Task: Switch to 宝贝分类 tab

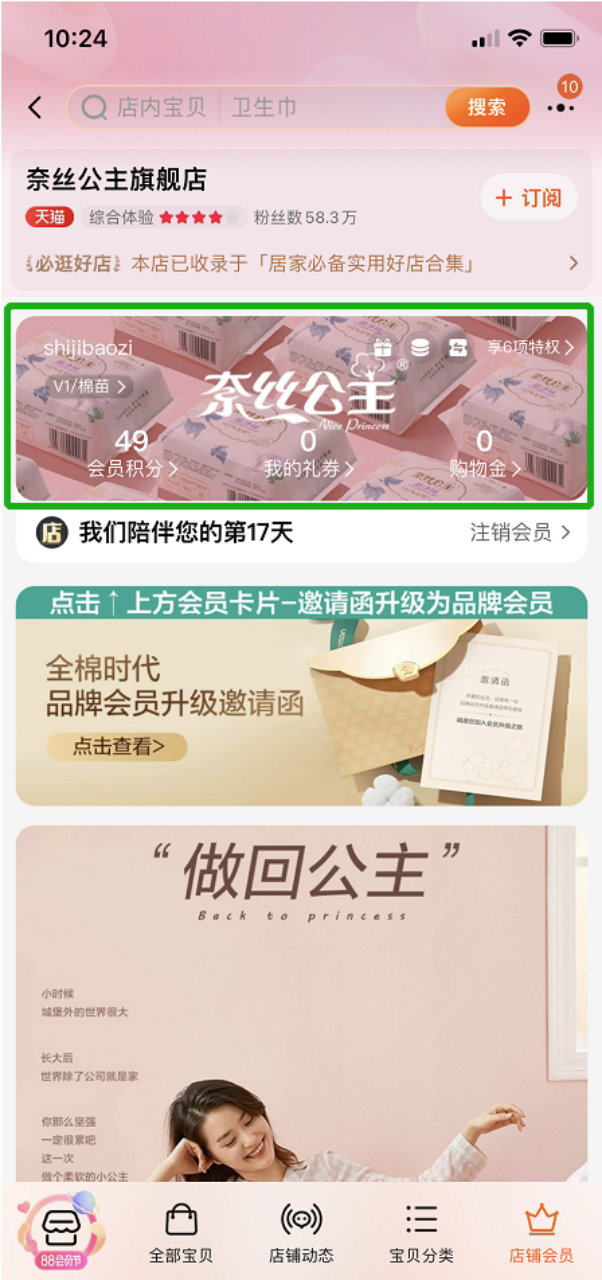Action: point(421,1232)
